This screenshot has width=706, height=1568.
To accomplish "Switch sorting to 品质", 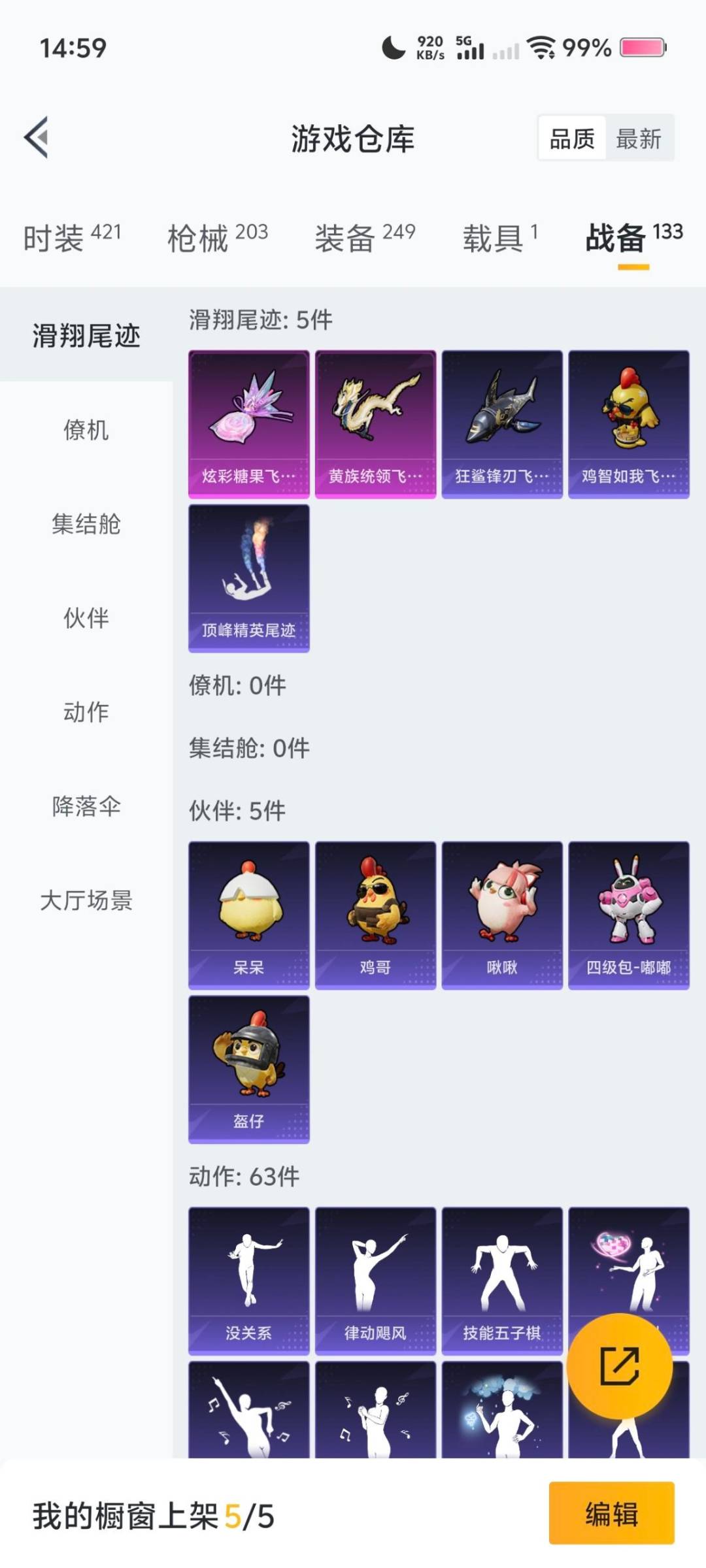I will (x=571, y=139).
